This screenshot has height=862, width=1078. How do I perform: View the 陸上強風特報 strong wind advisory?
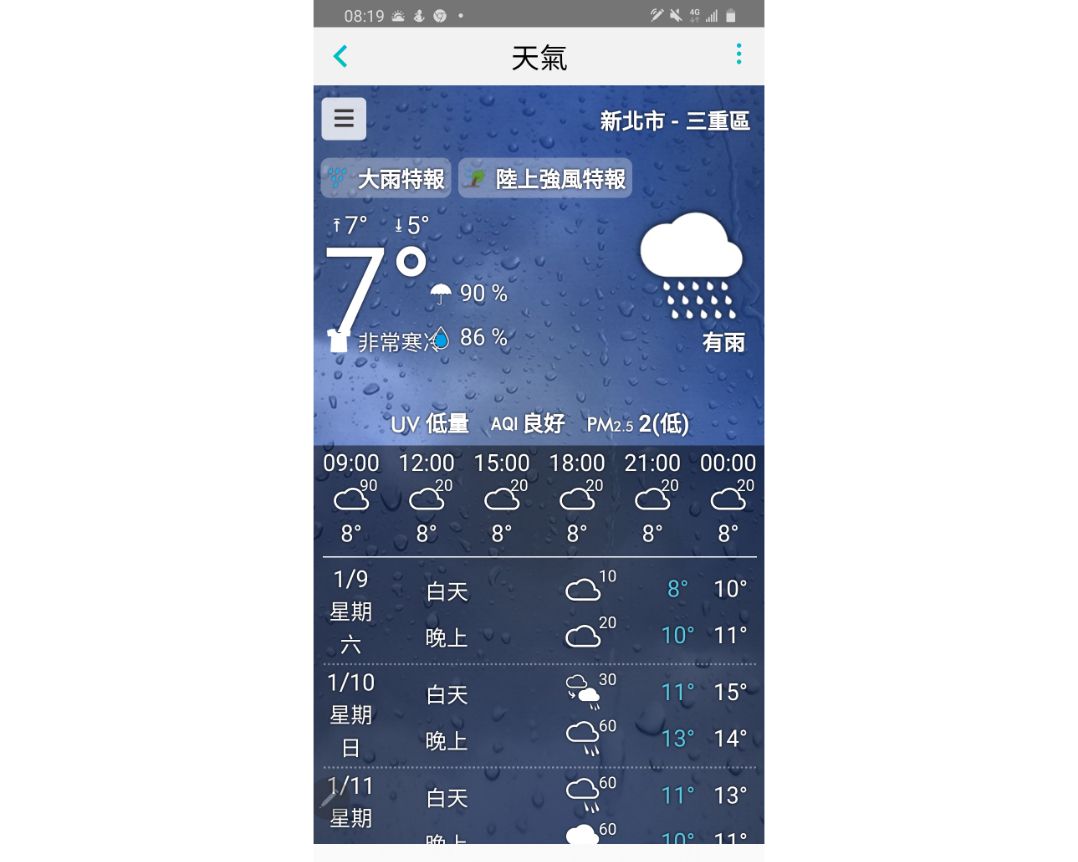[x=545, y=179]
